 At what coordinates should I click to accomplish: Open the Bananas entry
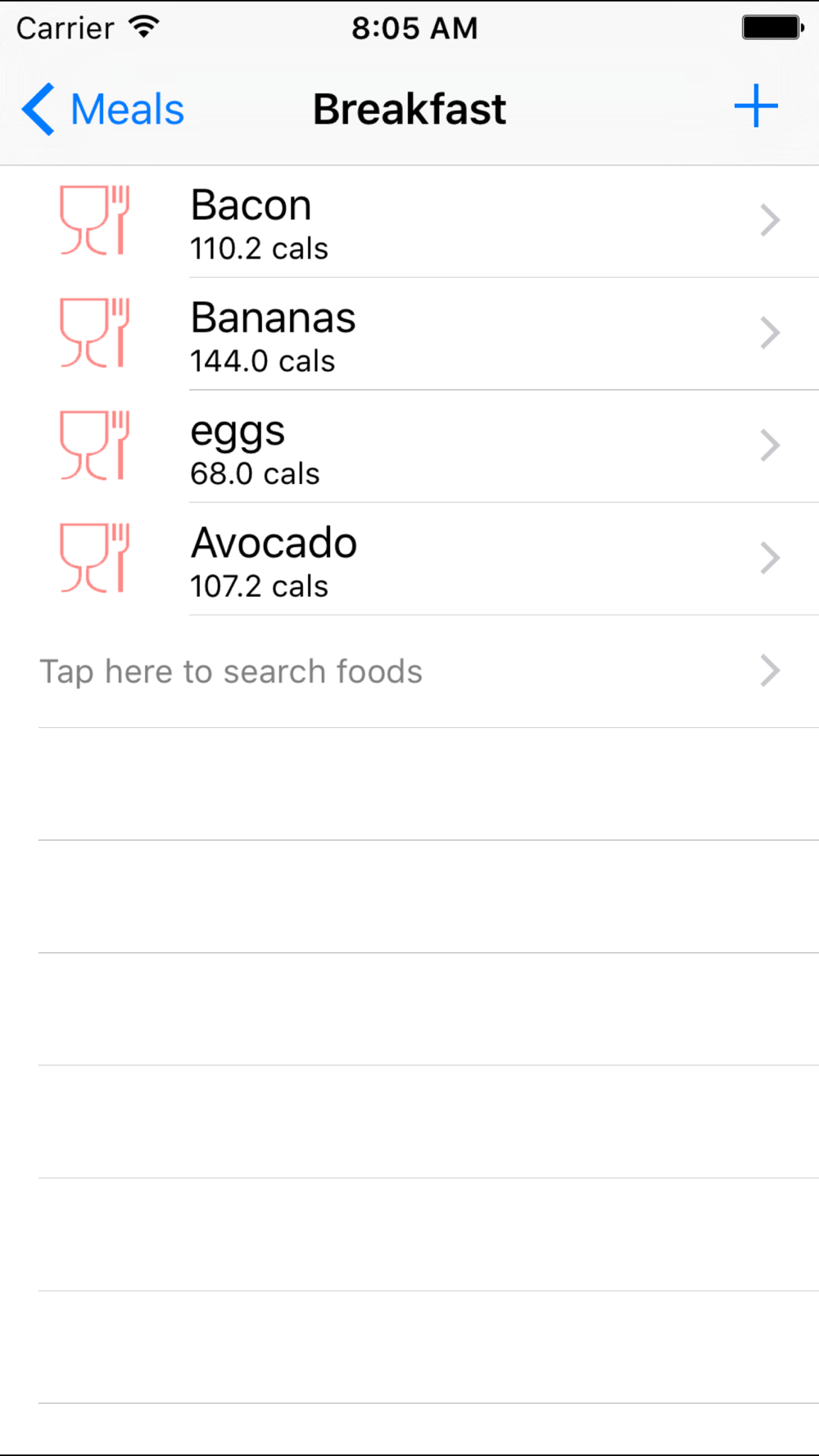[409, 334]
